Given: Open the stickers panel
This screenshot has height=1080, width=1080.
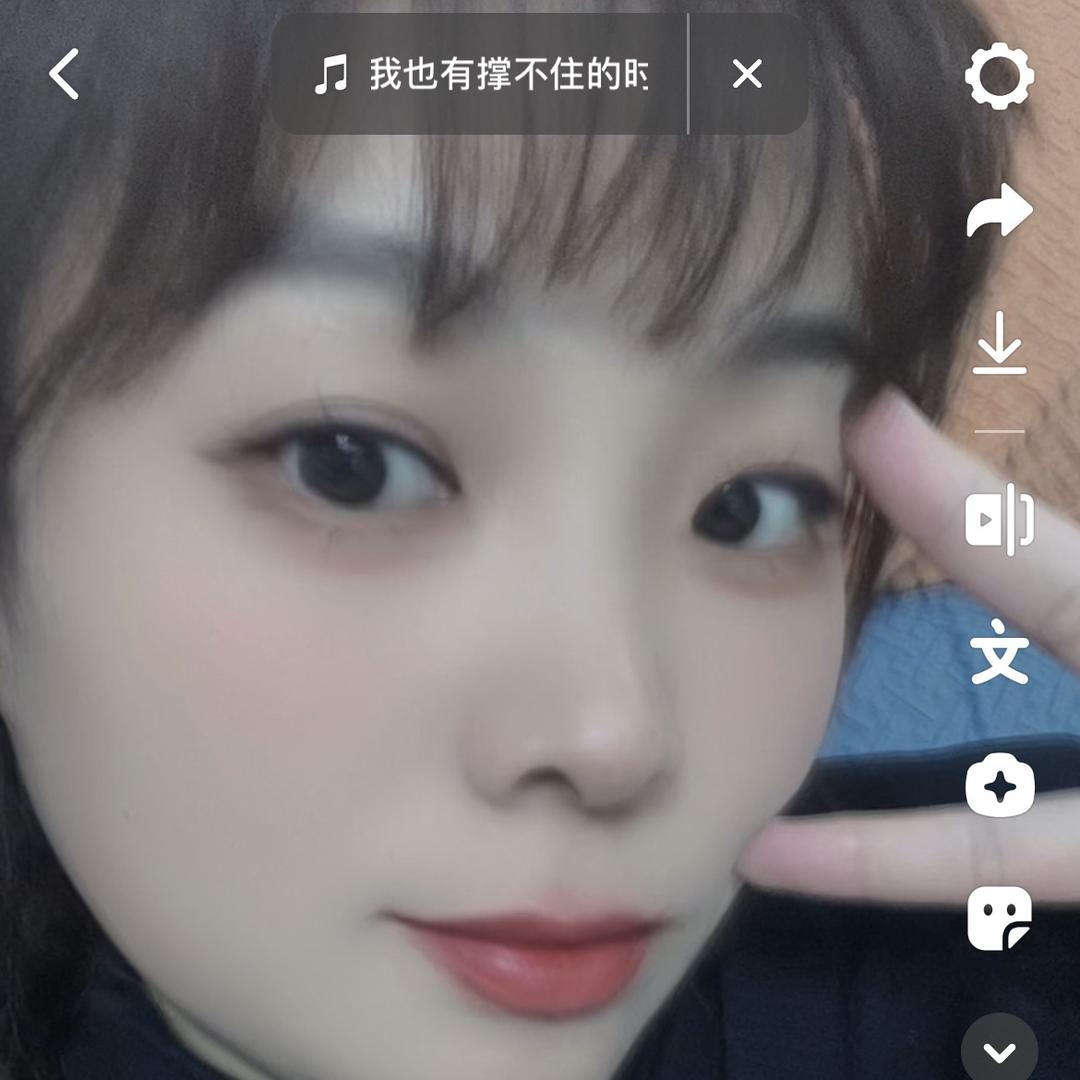Looking at the screenshot, I should click(999, 918).
